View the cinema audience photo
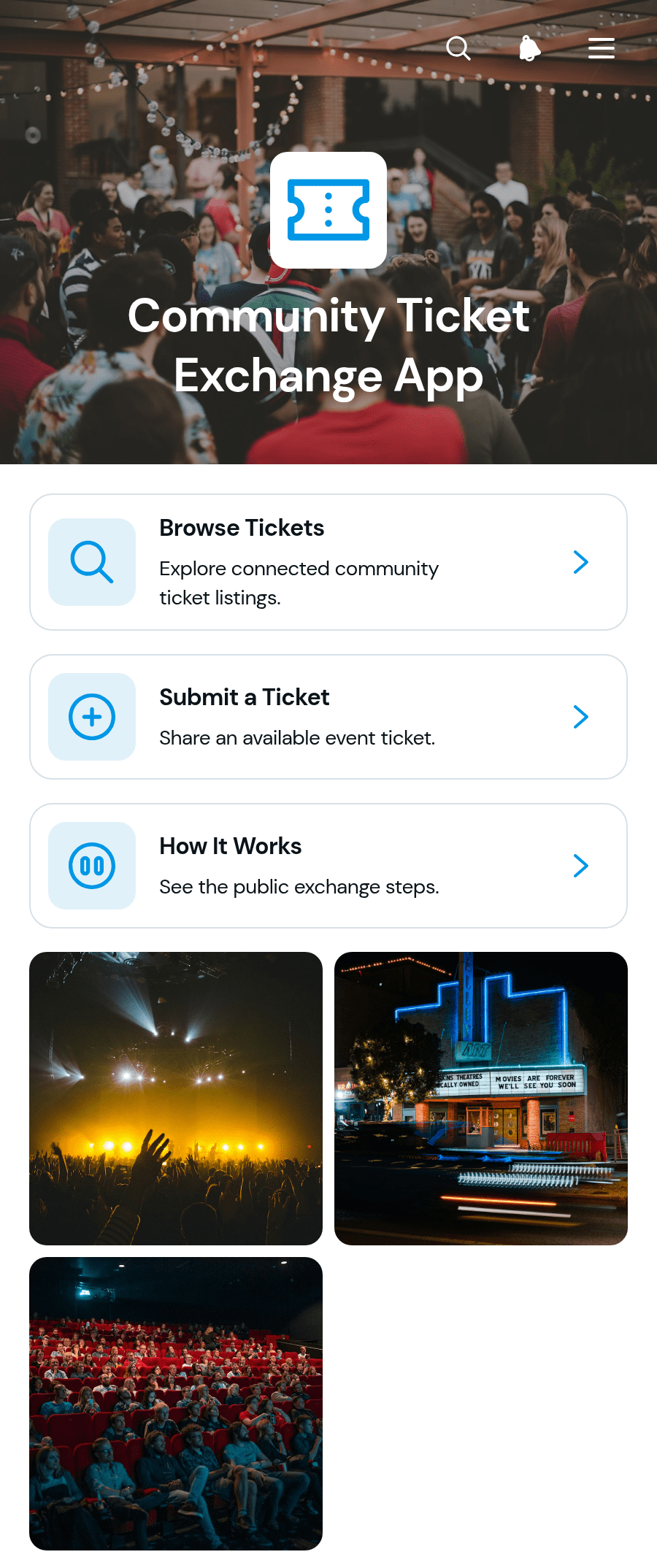This screenshot has width=657, height=1568. (x=176, y=1404)
